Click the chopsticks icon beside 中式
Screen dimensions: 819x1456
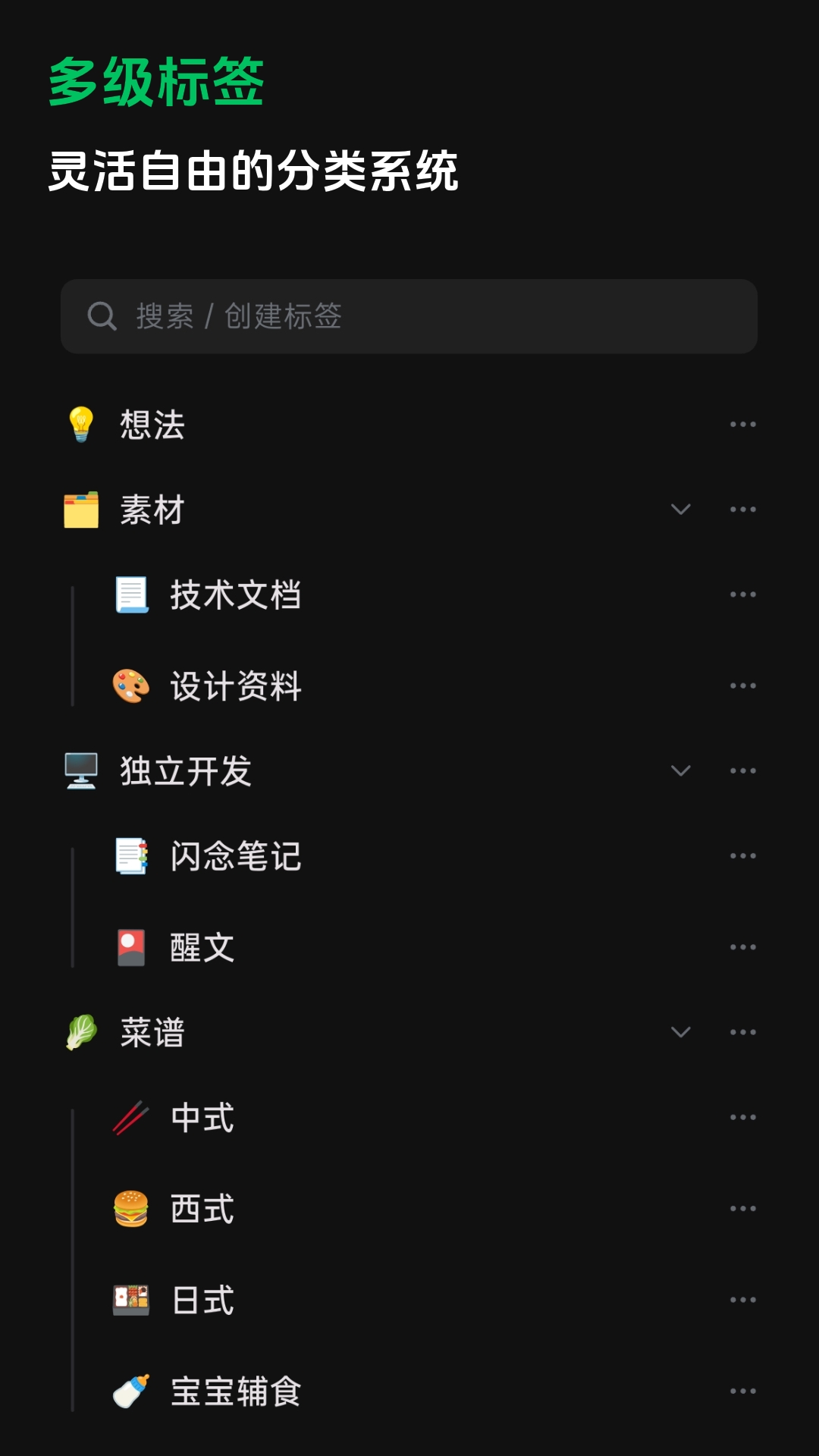[130, 1116]
